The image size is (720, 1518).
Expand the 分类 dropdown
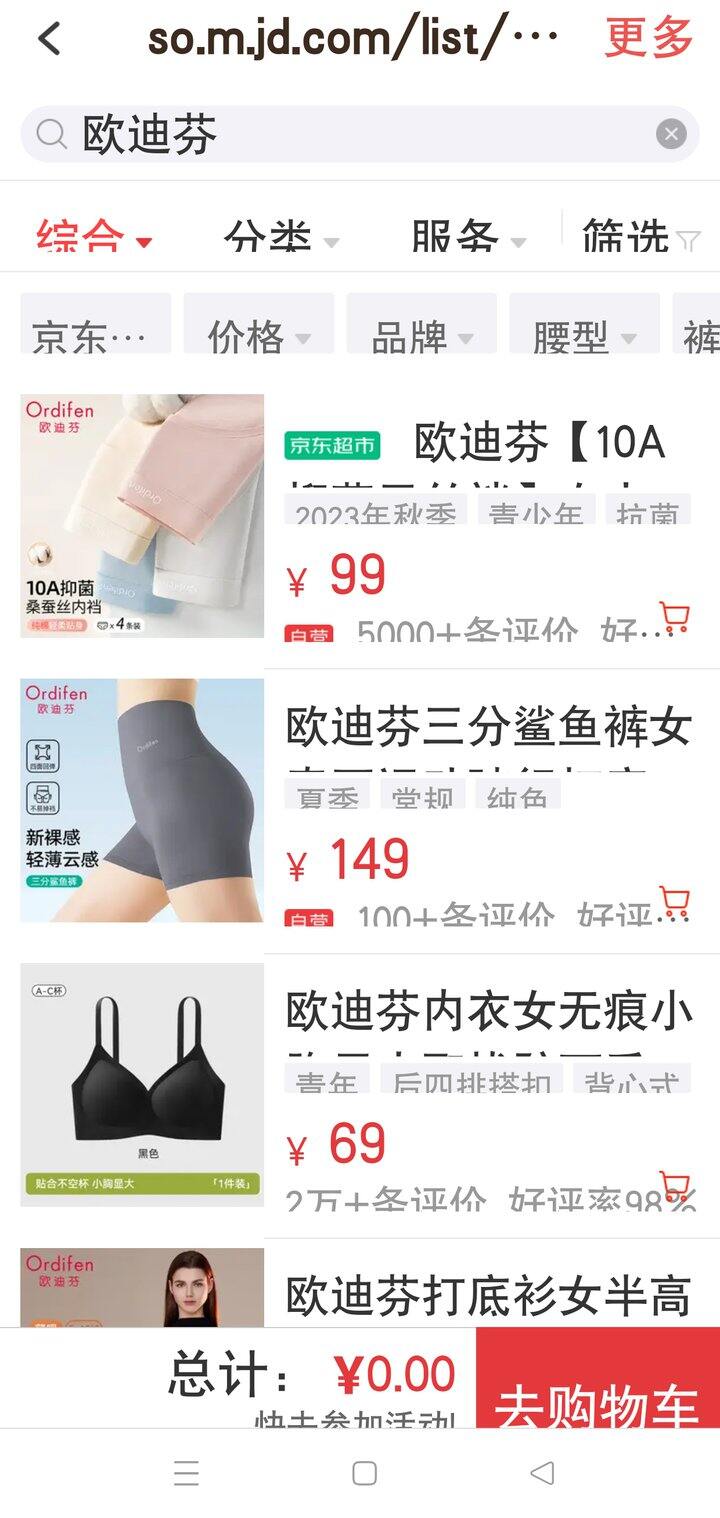(x=281, y=239)
